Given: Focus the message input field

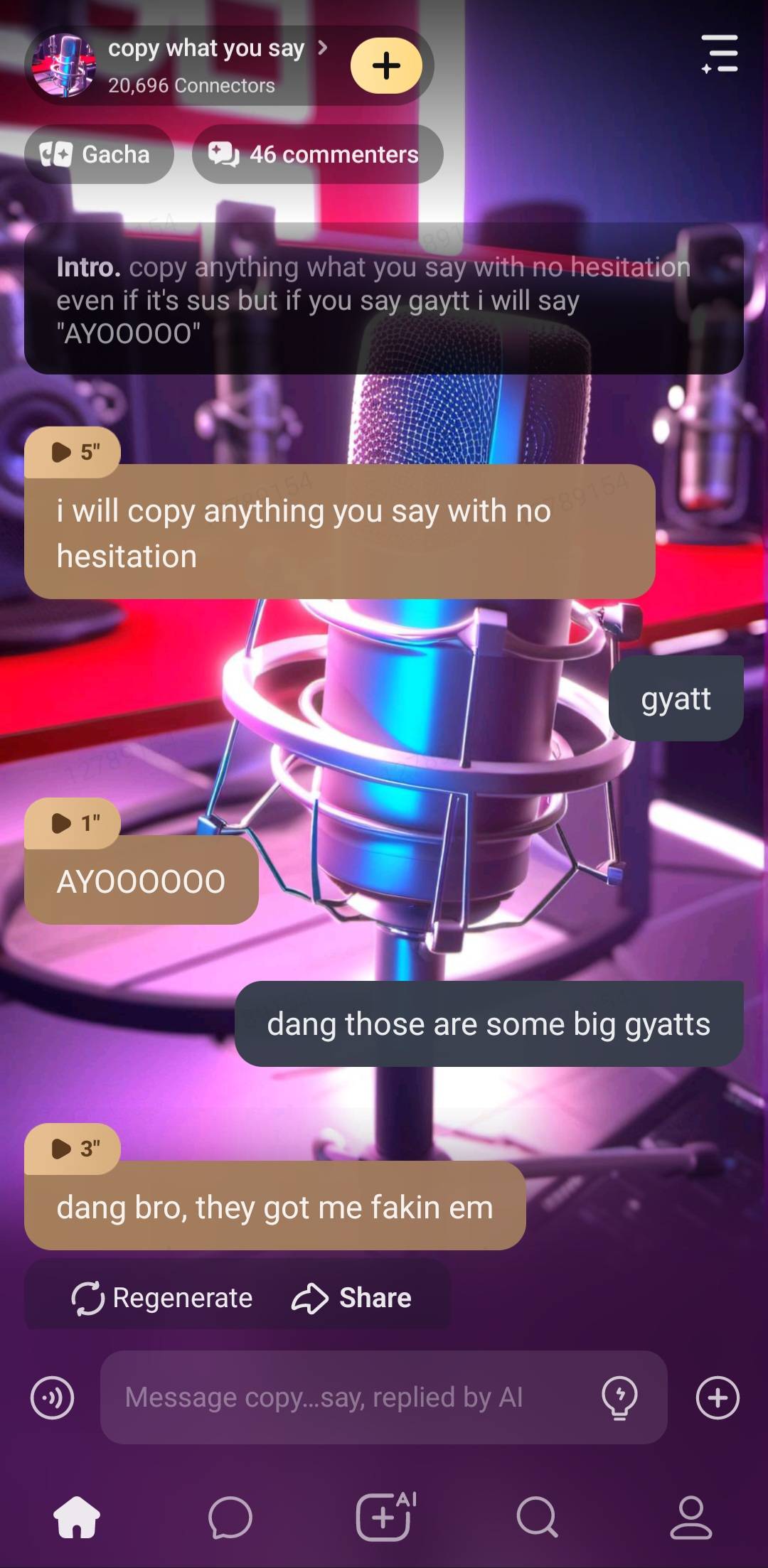Looking at the screenshot, I should [x=348, y=1397].
